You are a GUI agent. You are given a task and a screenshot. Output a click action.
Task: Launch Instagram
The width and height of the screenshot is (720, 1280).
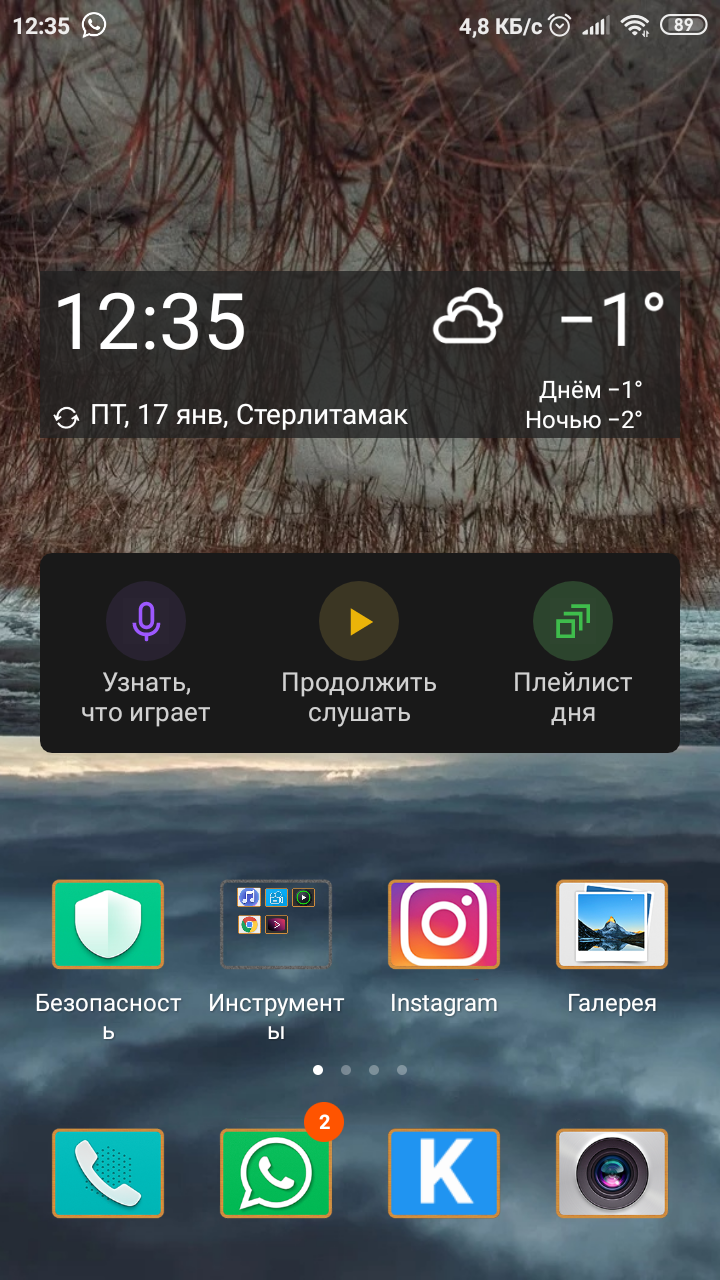pyautogui.click(x=444, y=924)
